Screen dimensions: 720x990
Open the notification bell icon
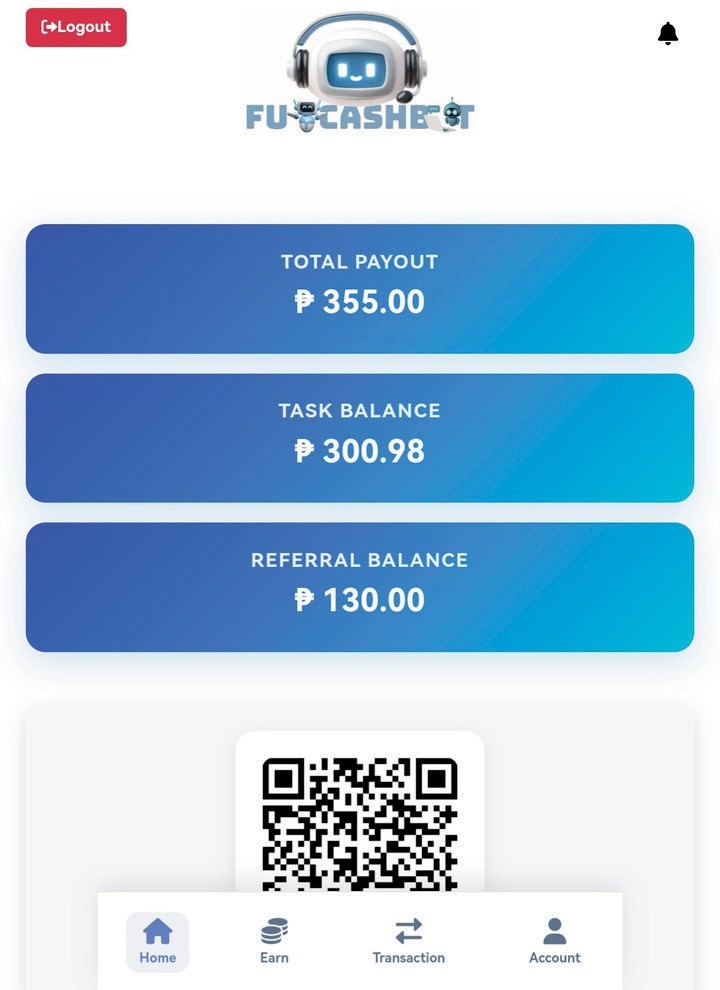(667, 33)
